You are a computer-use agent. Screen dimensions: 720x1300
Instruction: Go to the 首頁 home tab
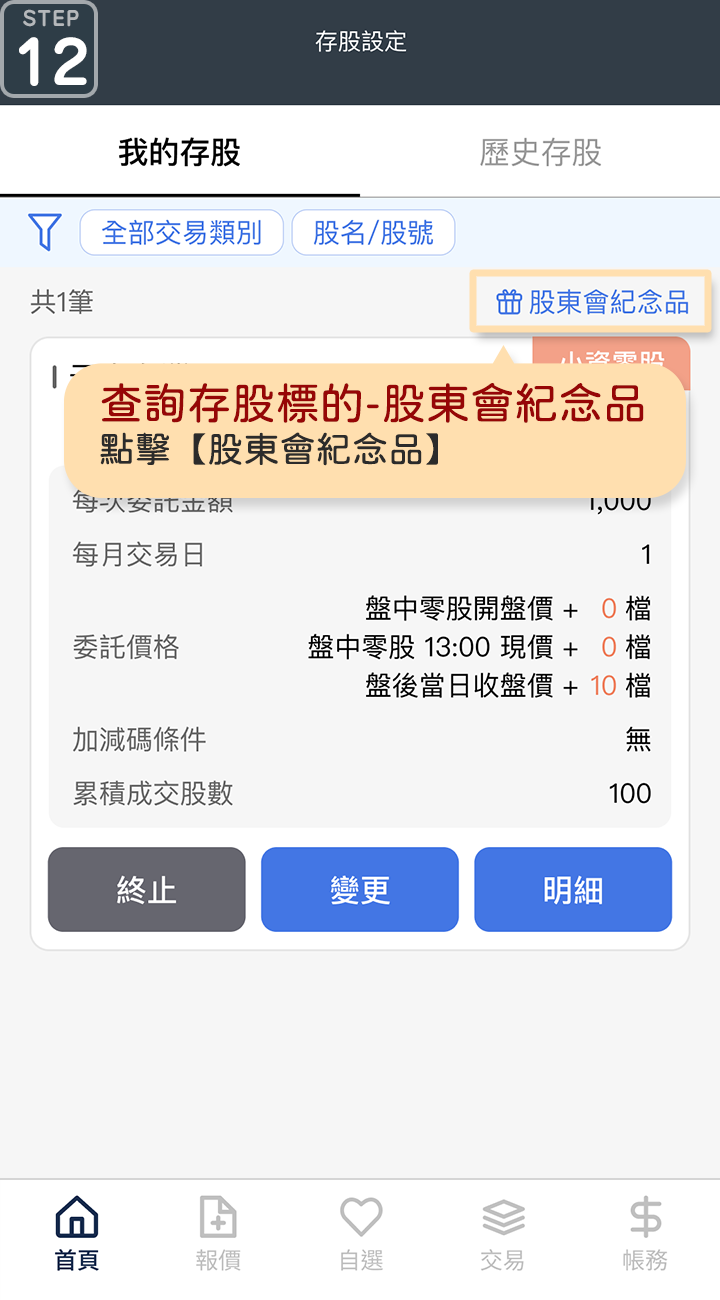(77, 1235)
